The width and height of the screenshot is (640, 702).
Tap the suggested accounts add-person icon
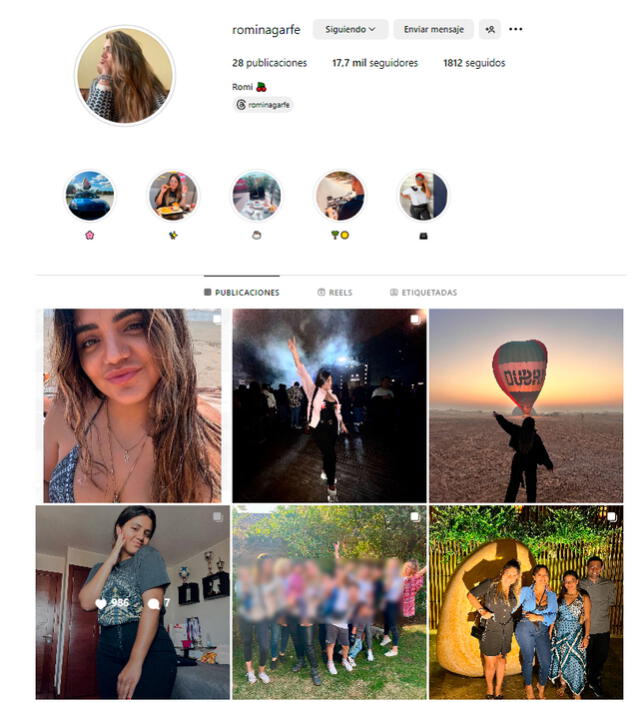click(x=489, y=30)
